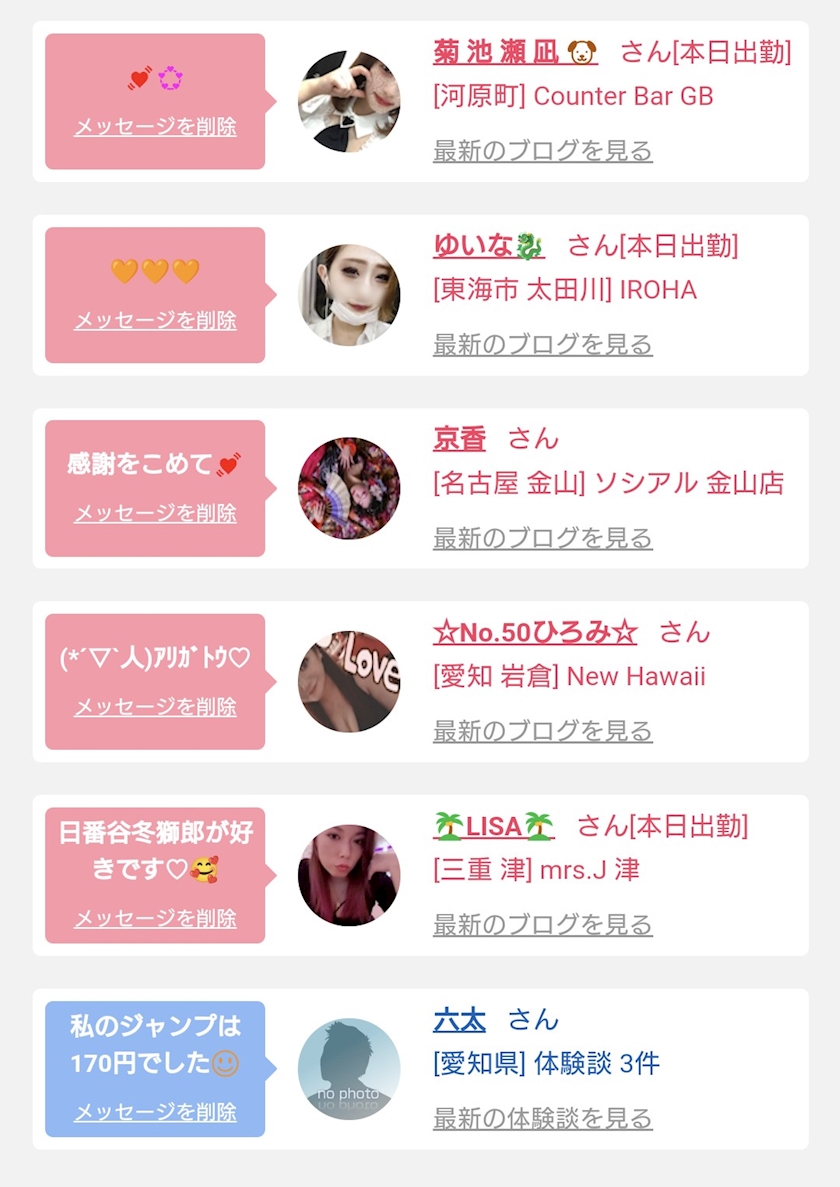This screenshot has width=840, height=1187.
Task: View LISA's latest blog
Action: (x=542, y=925)
